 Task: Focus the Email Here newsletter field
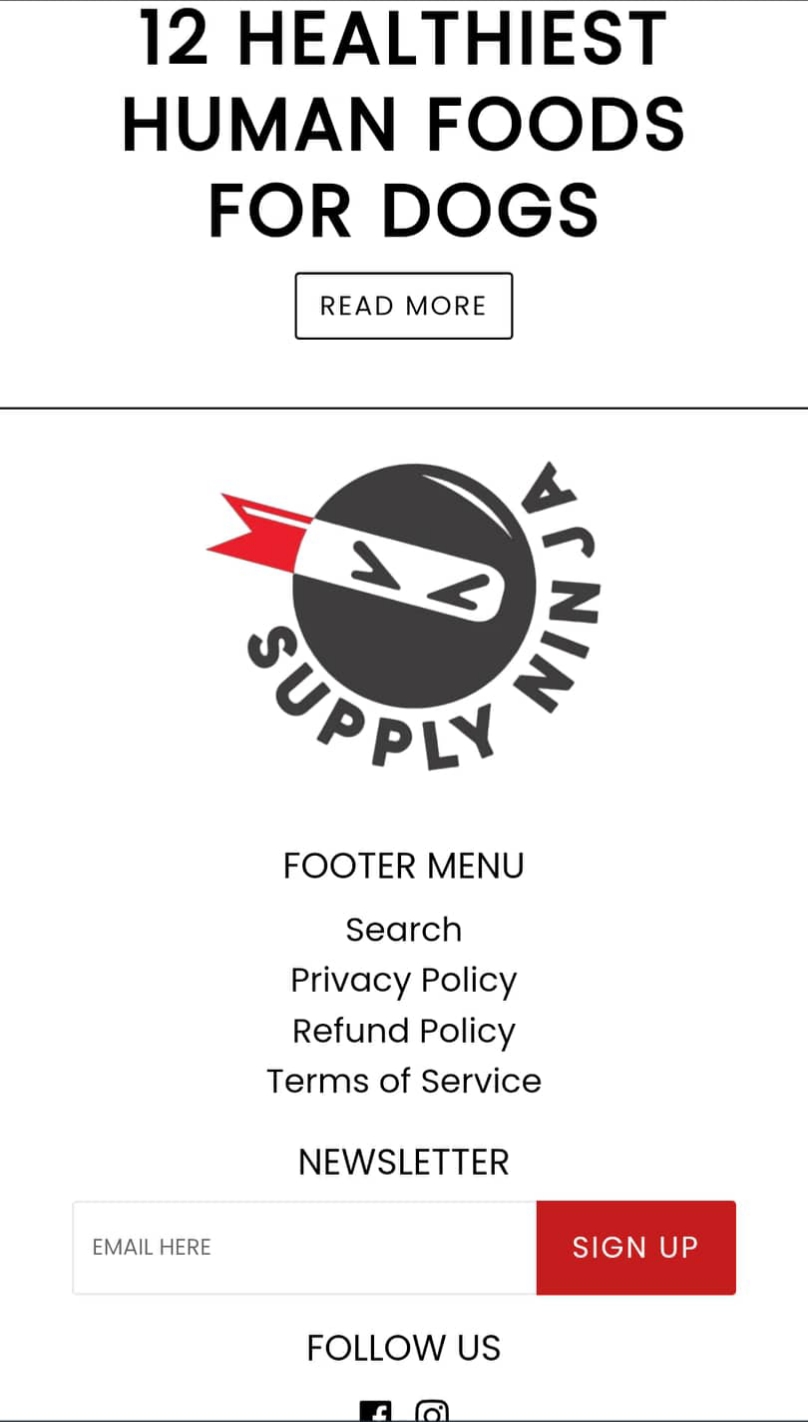(304, 1247)
